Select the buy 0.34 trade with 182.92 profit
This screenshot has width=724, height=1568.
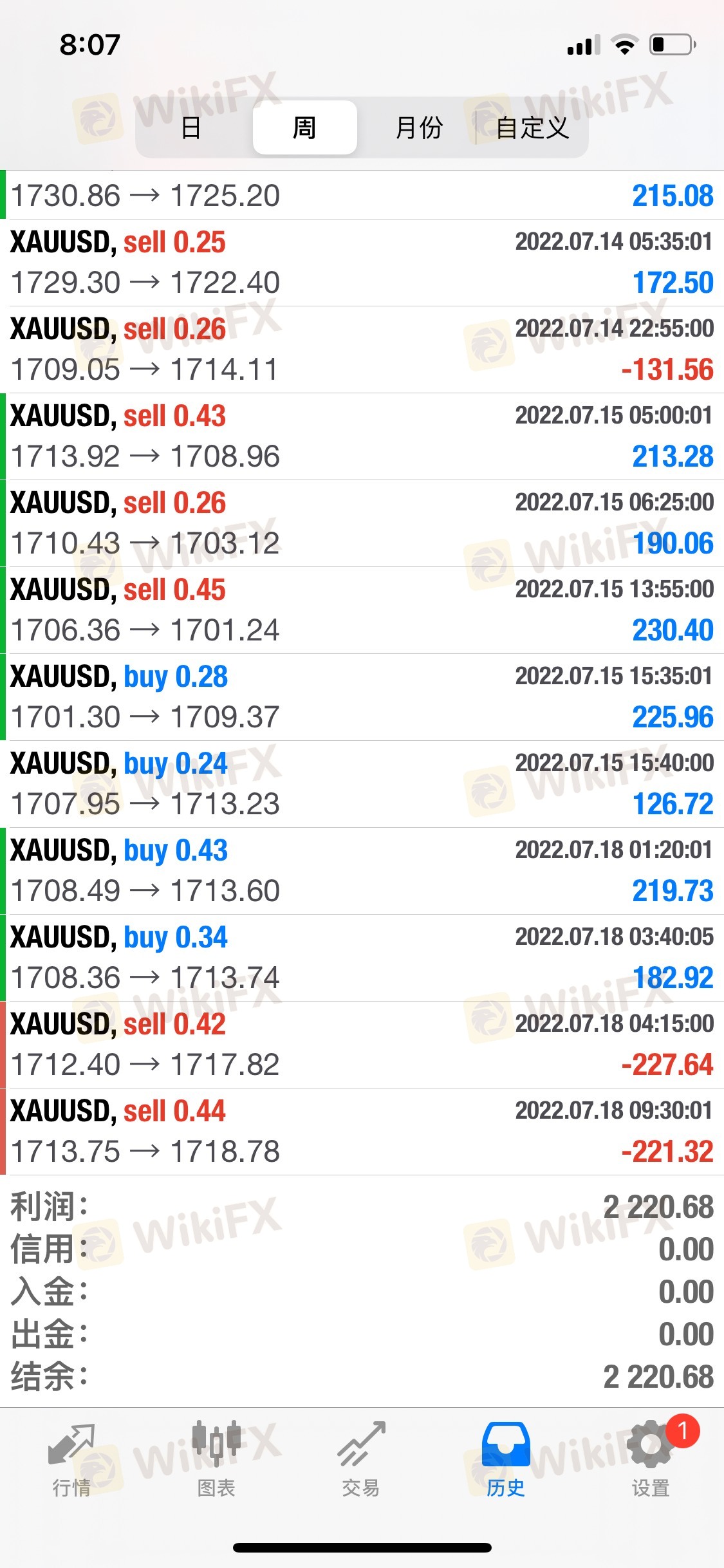coord(362,958)
